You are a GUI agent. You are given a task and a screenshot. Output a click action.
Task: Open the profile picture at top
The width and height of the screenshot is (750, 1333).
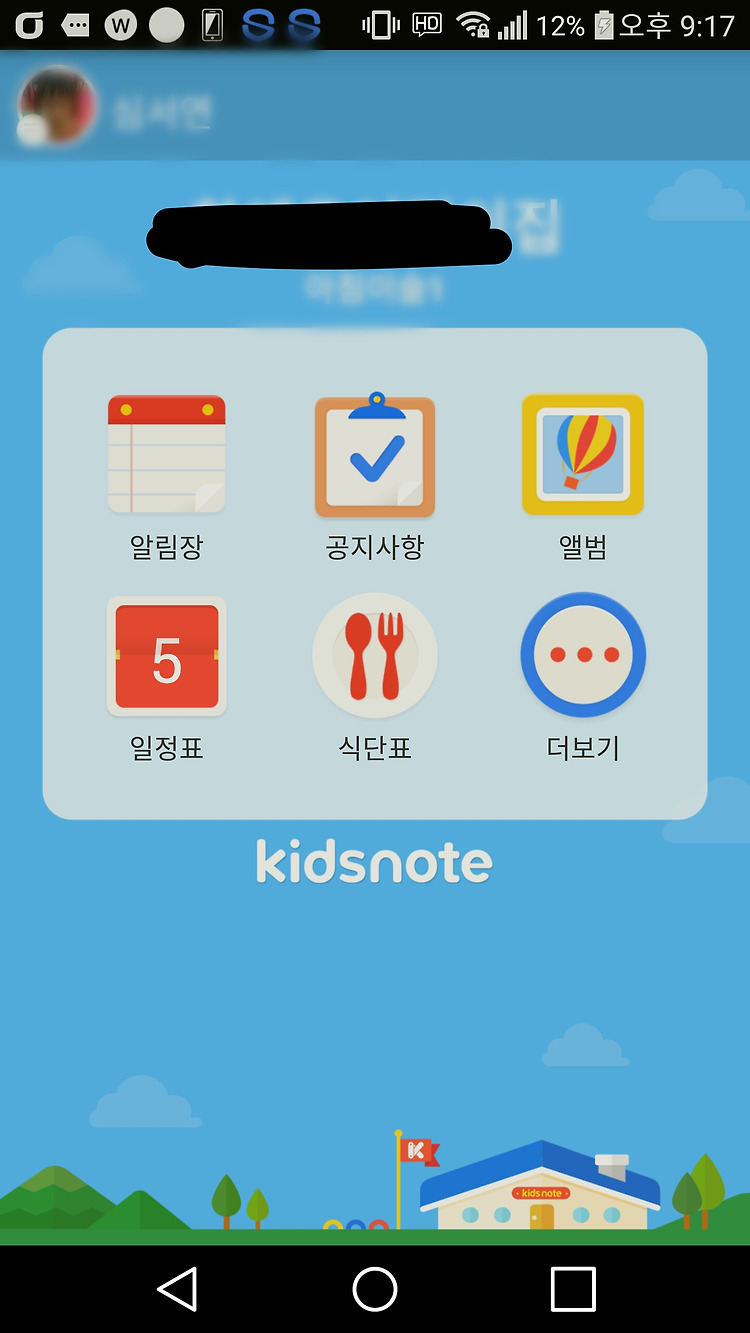(x=57, y=105)
